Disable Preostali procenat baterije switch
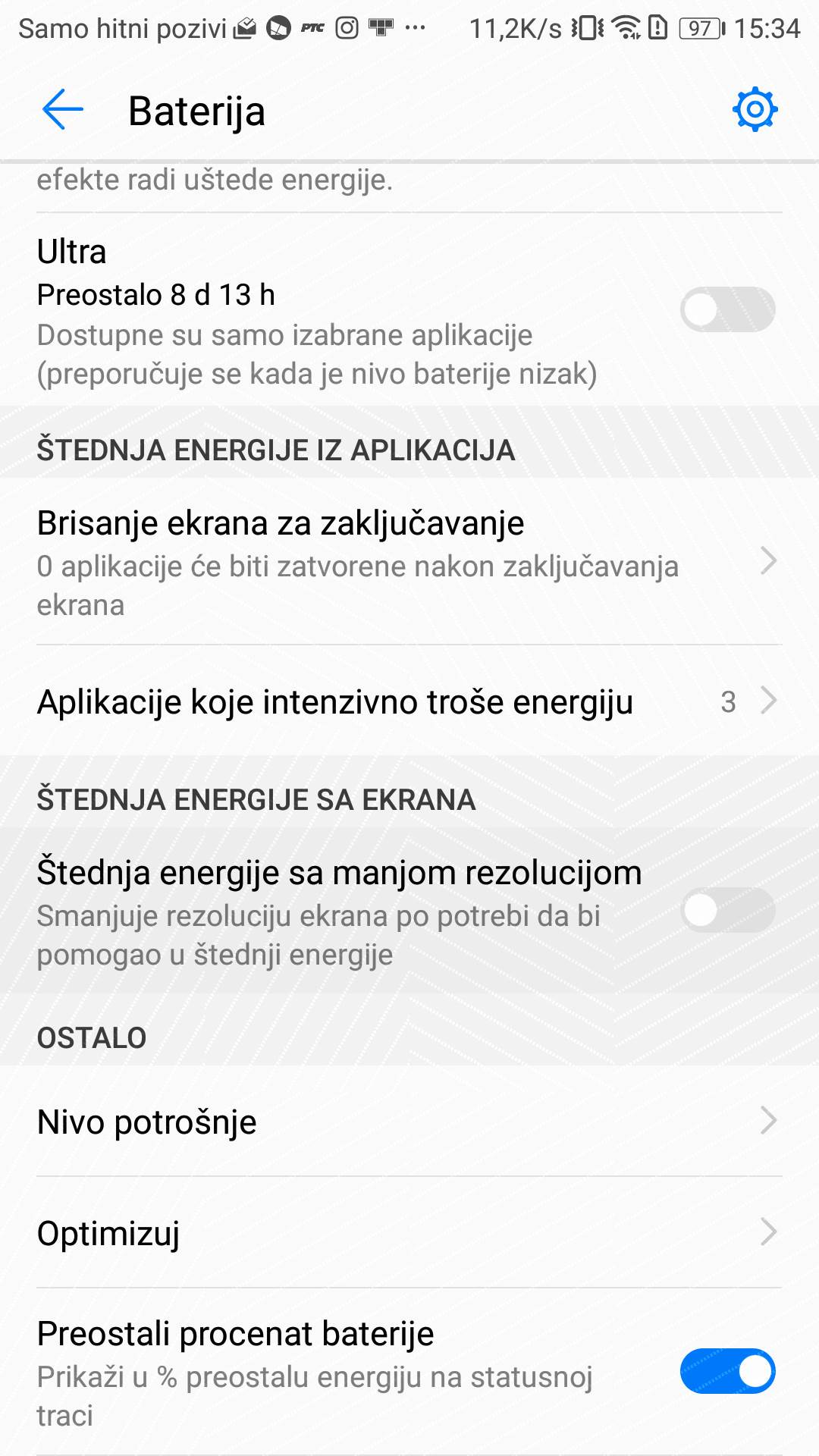The height and width of the screenshot is (1456, 819). pyautogui.click(x=726, y=1371)
